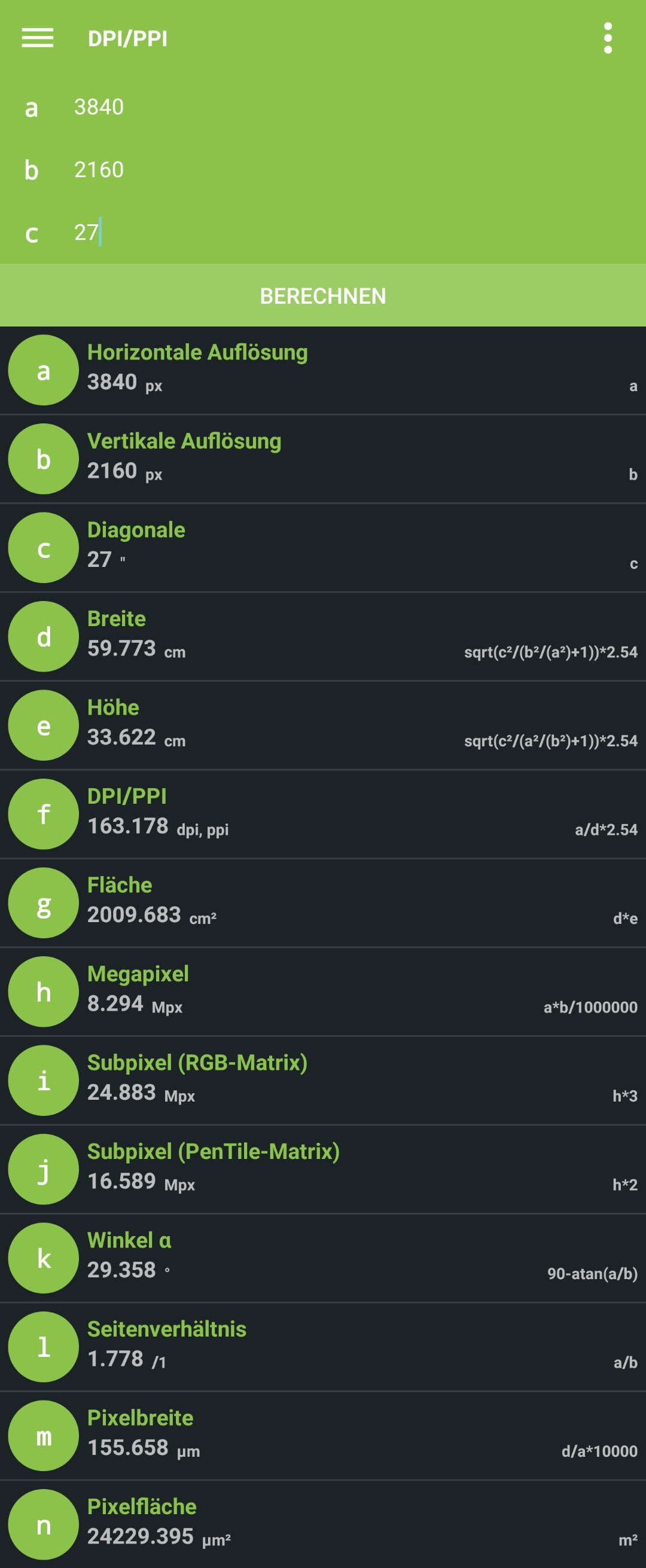Open the Pixelbreite result row
The height and width of the screenshot is (1568, 646).
point(322,1436)
